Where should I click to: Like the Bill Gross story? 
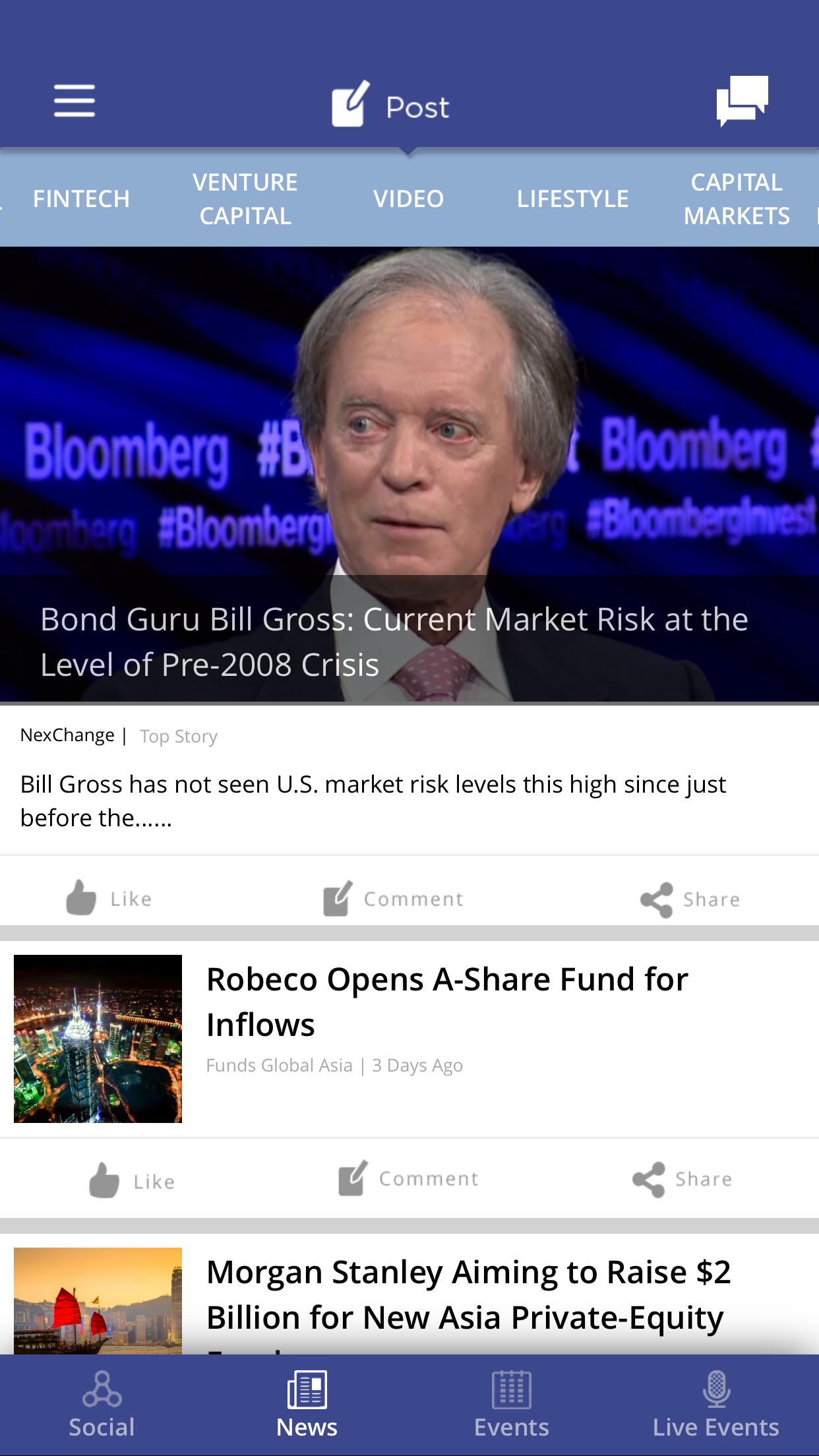[109, 898]
